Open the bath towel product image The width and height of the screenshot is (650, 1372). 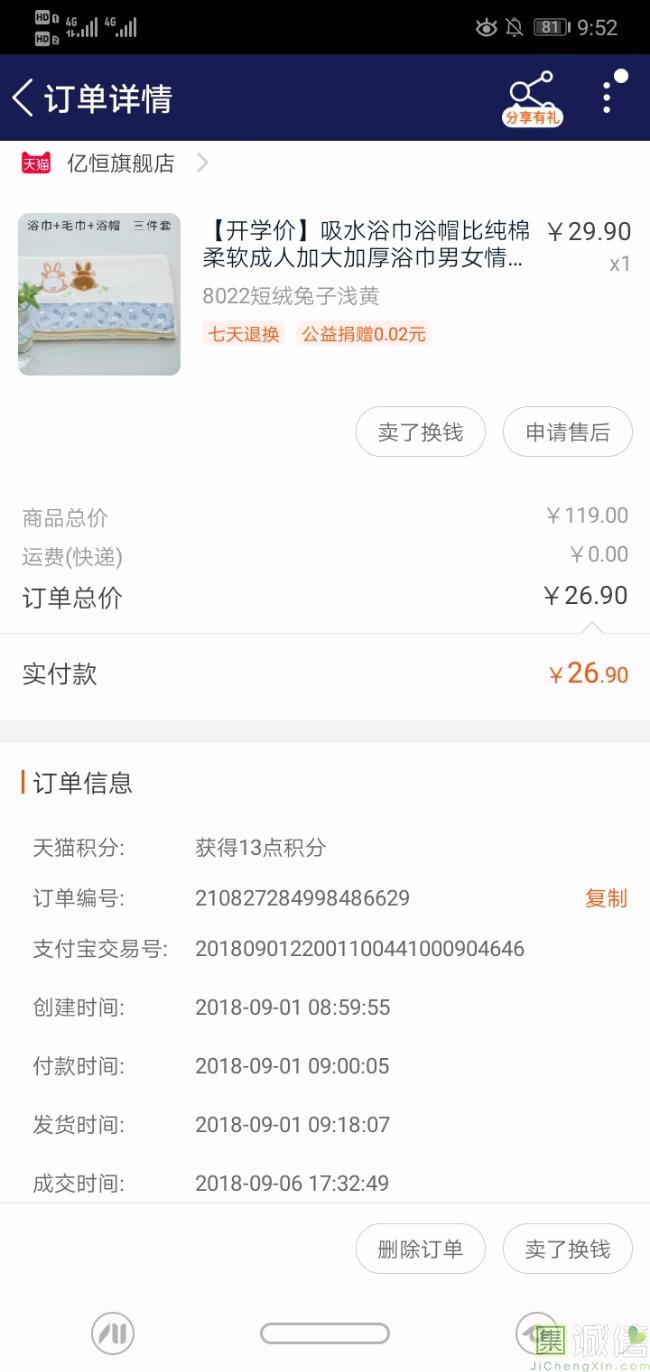(99, 294)
